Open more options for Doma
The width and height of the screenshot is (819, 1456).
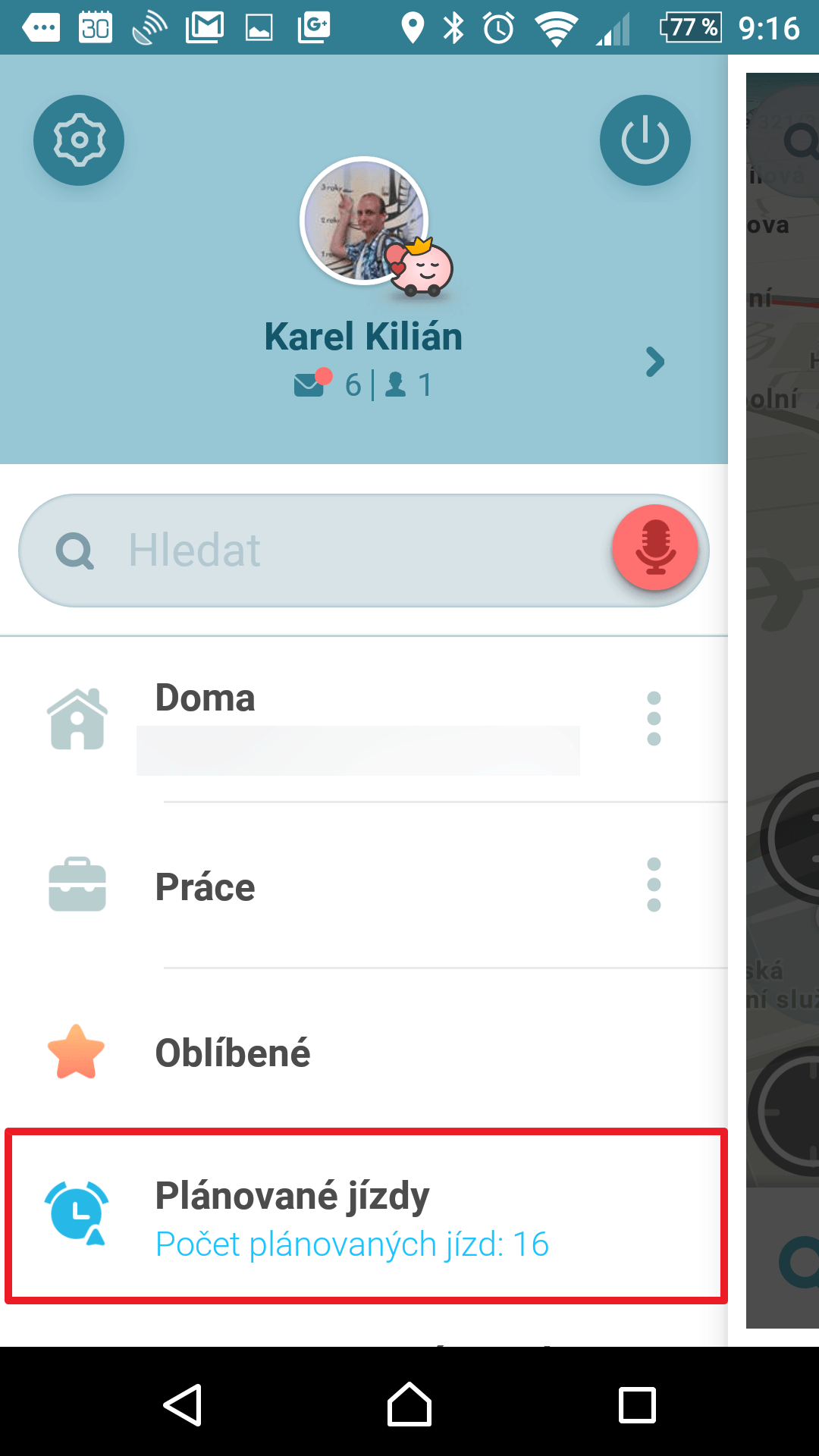pyautogui.click(x=654, y=718)
